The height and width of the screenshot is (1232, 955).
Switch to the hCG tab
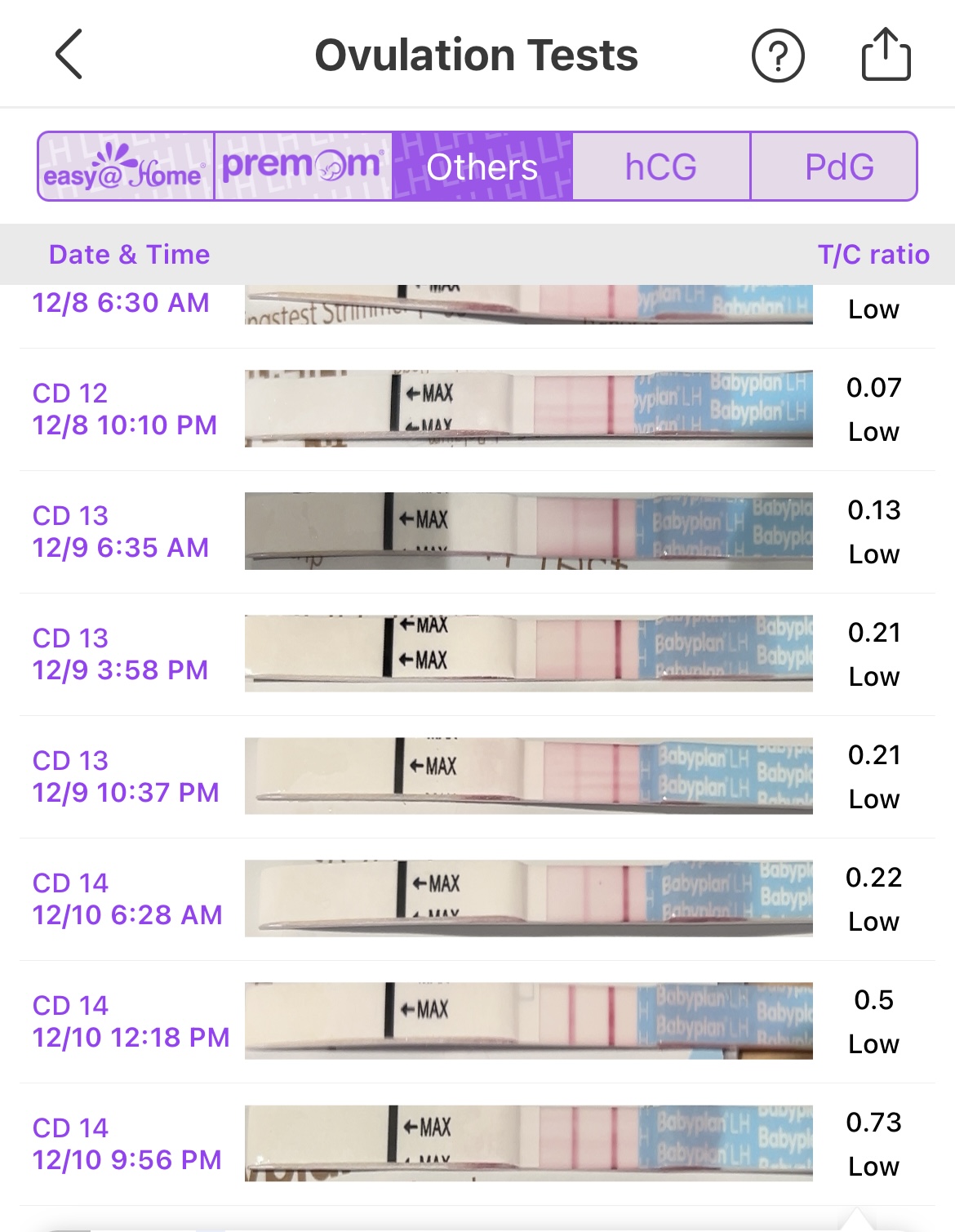pyautogui.click(x=661, y=167)
